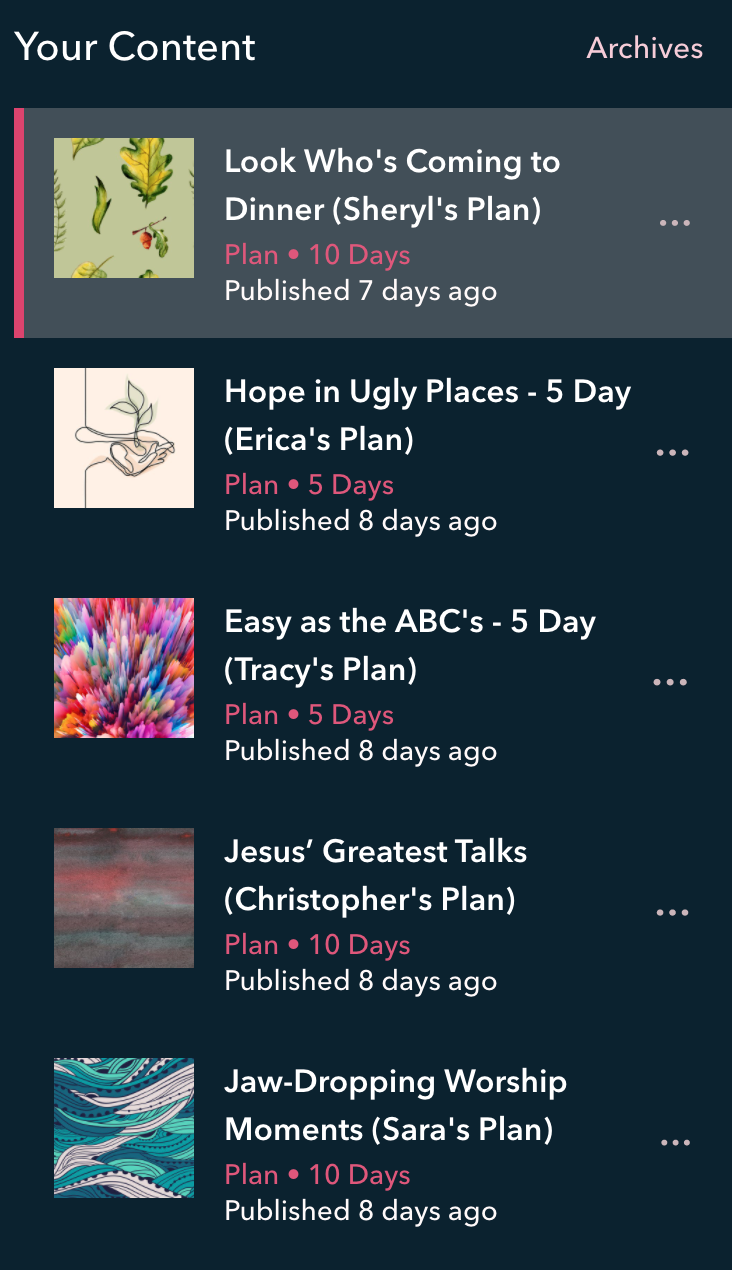Select Hope in Ugly Places plan
Image resolution: width=732 pixels, height=1270 pixels.
tap(427, 416)
